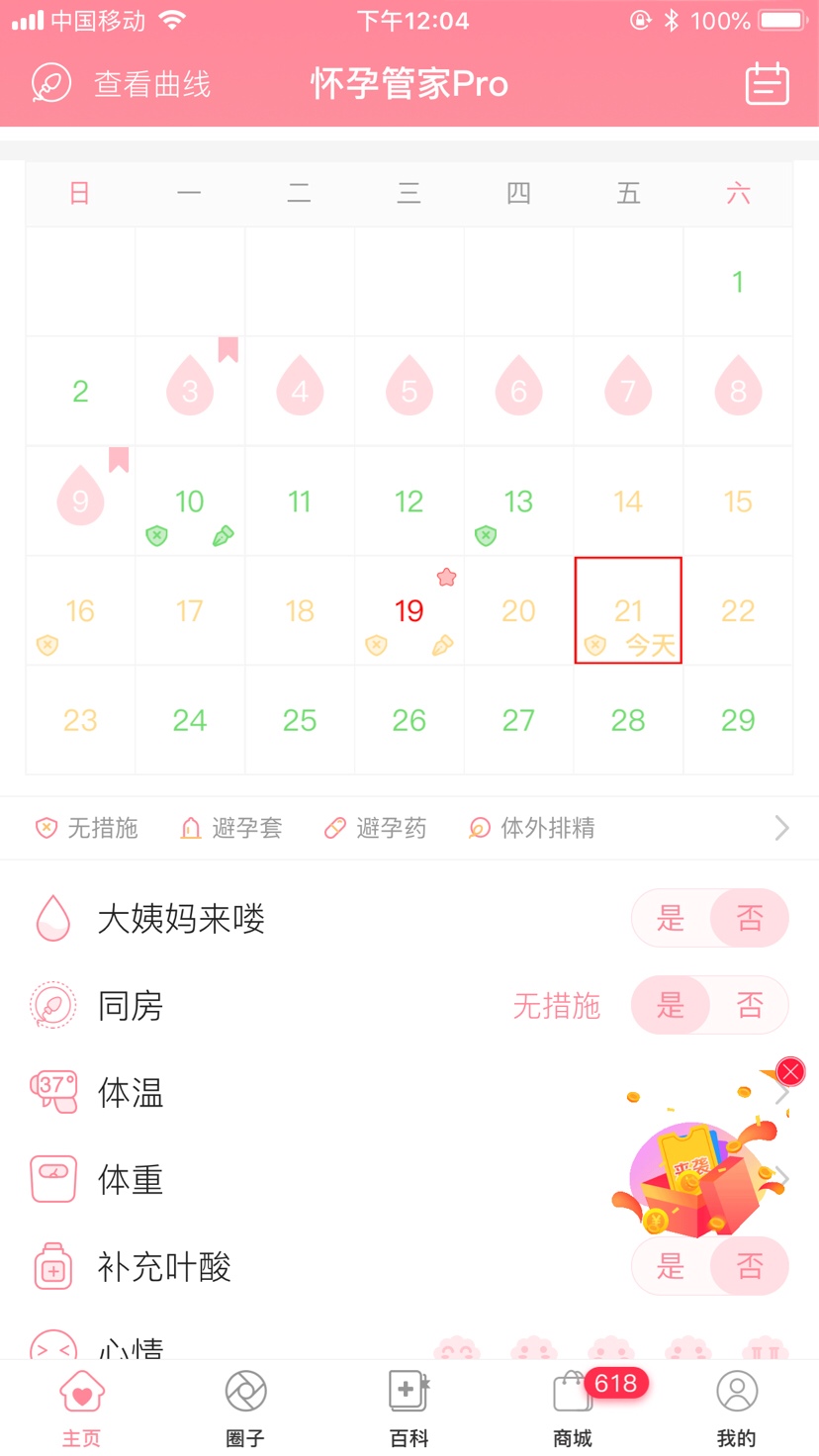Image resolution: width=819 pixels, height=1456 pixels.
Task: Switch to the 商城 tab
Action: tap(574, 1409)
